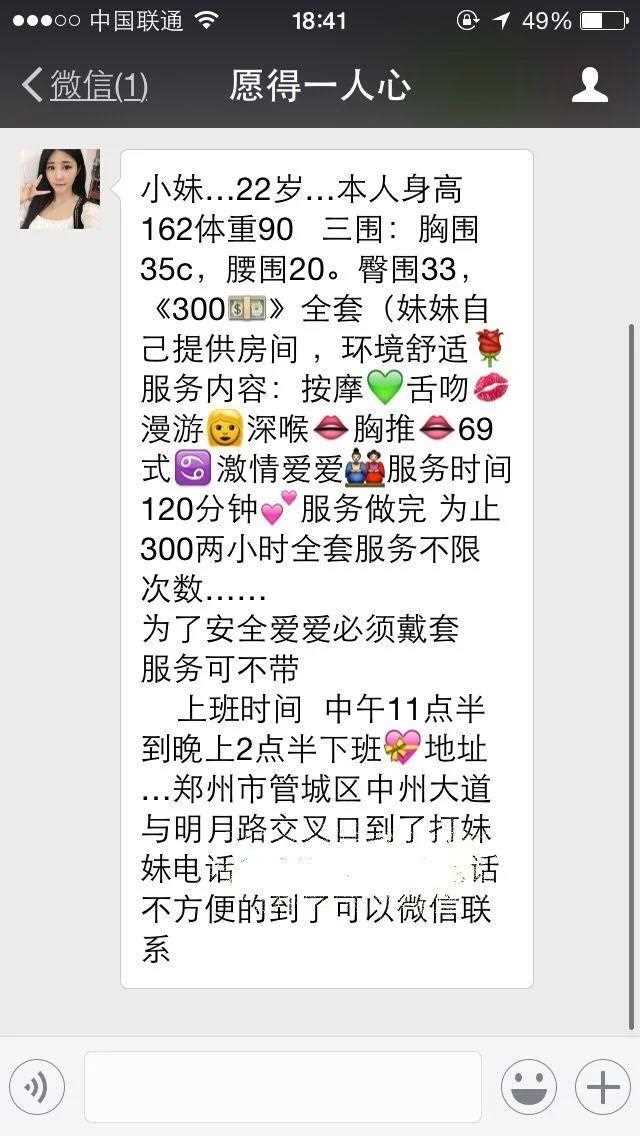Open the plus attachments menu
Image resolution: width=640 pixels, height=1136 pixels.
(x=602, y=1087)
